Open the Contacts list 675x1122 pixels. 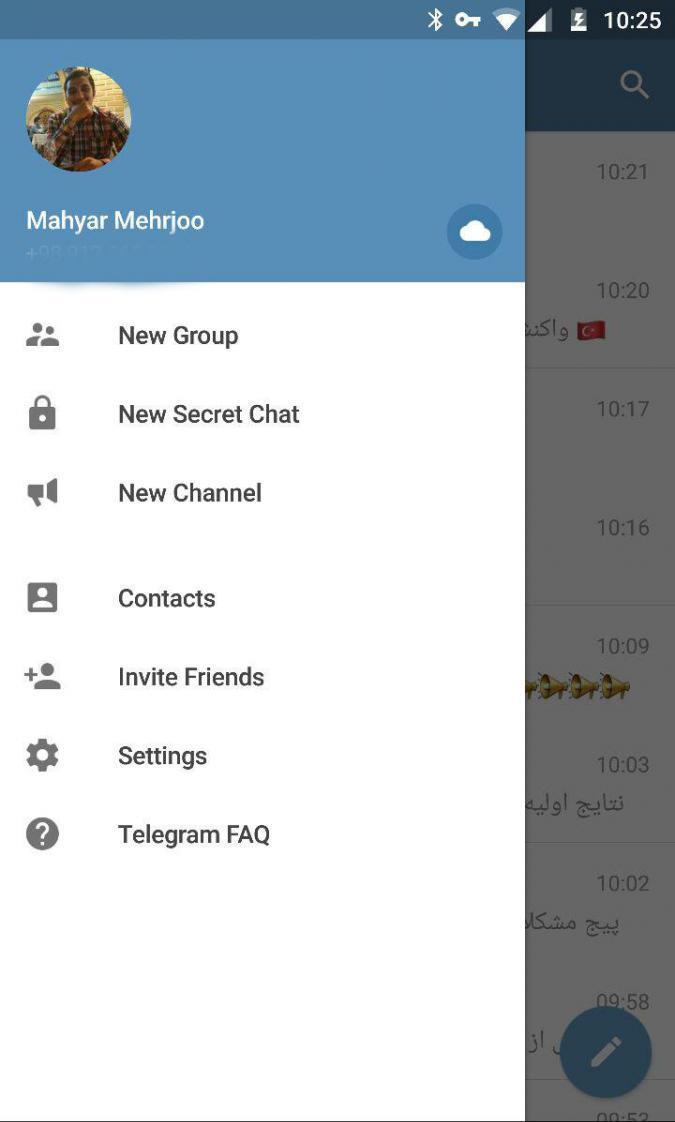click(x=166, y=598)
